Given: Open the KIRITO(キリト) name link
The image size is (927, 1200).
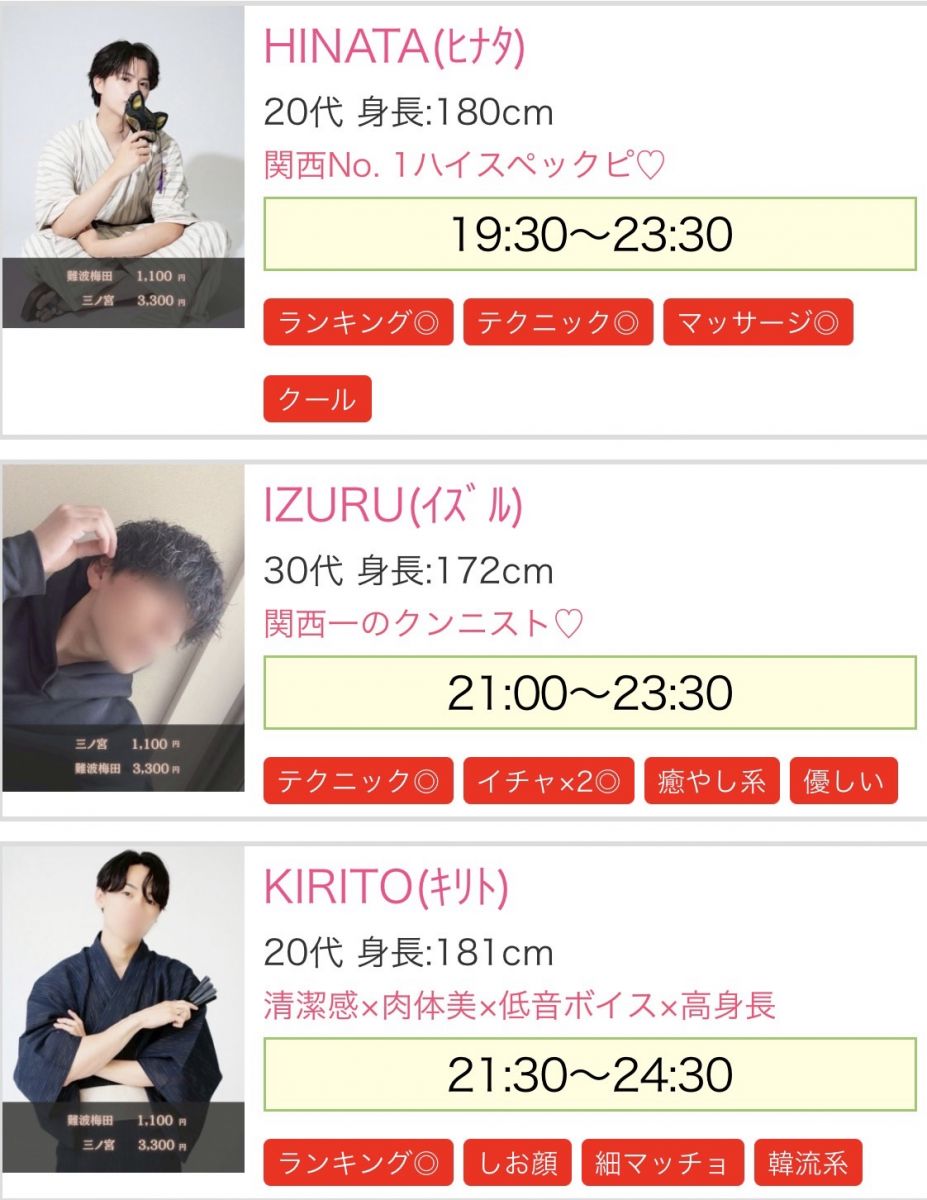Looking at the screenshot, I should [385, 887].
